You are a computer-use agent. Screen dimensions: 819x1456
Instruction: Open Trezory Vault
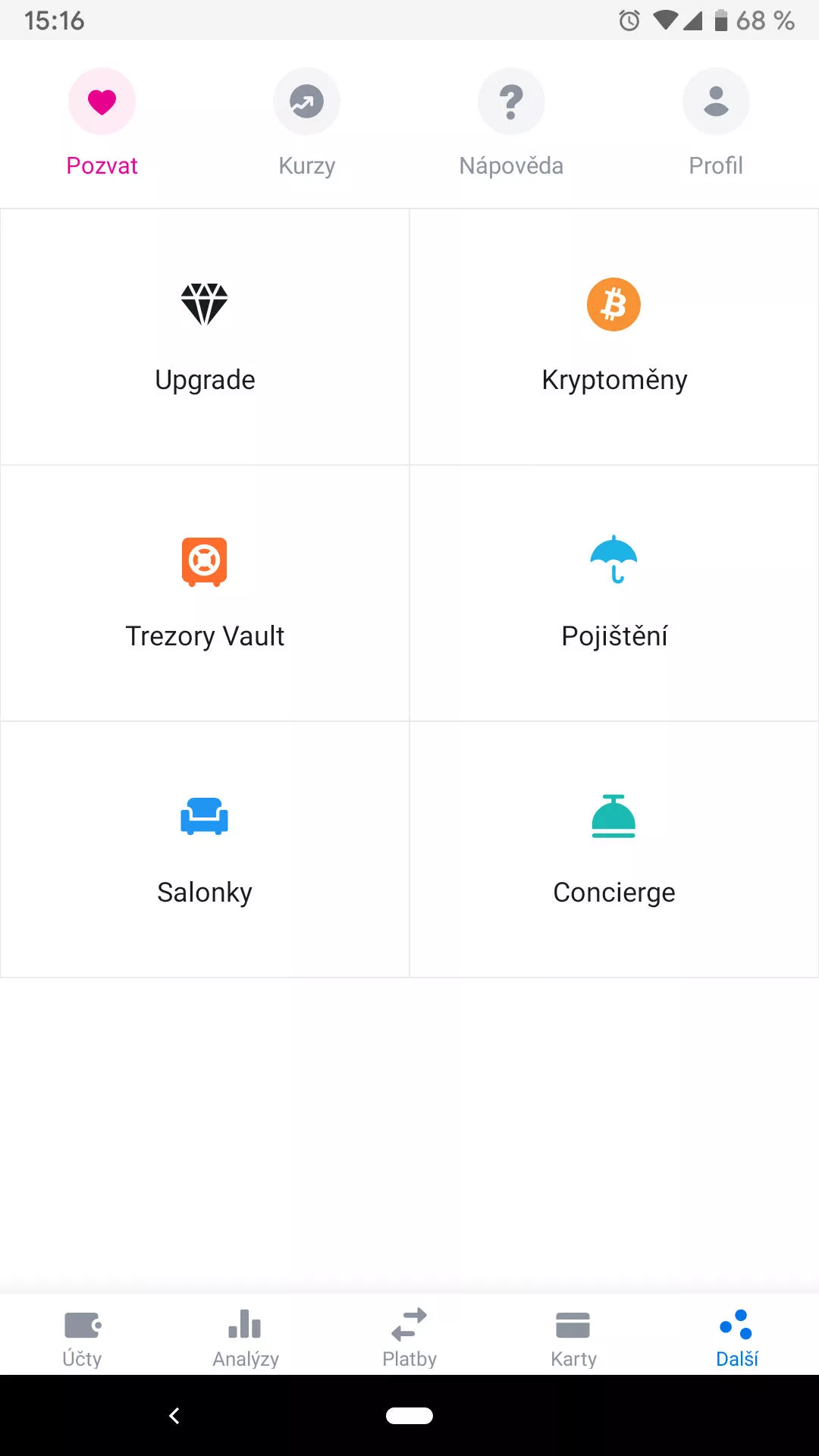click(x=205, y=593)
